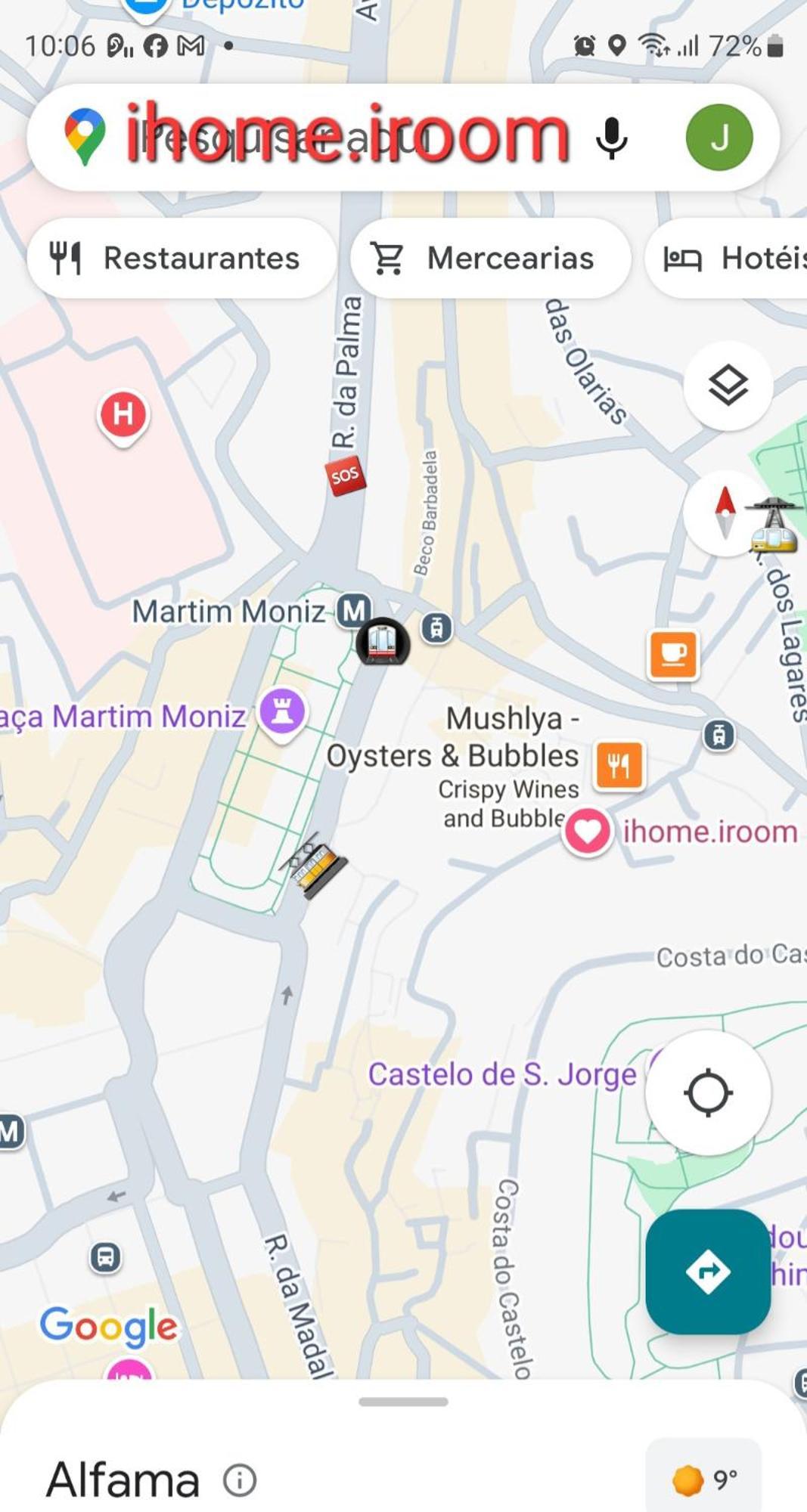Select the Mercearias chip
Screen dimensions: 807x1512
pyautogui.click(x=490, y=259)
